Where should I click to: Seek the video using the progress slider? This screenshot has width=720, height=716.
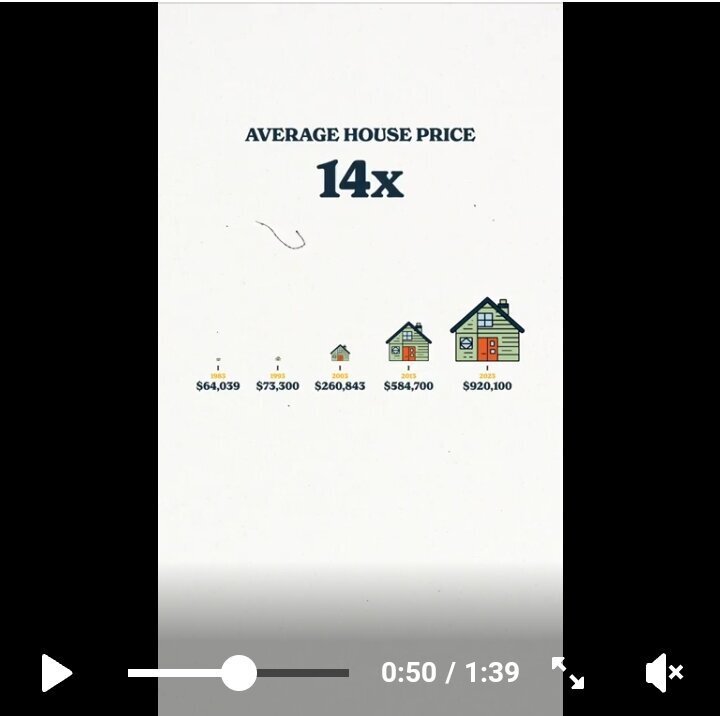coord(238,673)
